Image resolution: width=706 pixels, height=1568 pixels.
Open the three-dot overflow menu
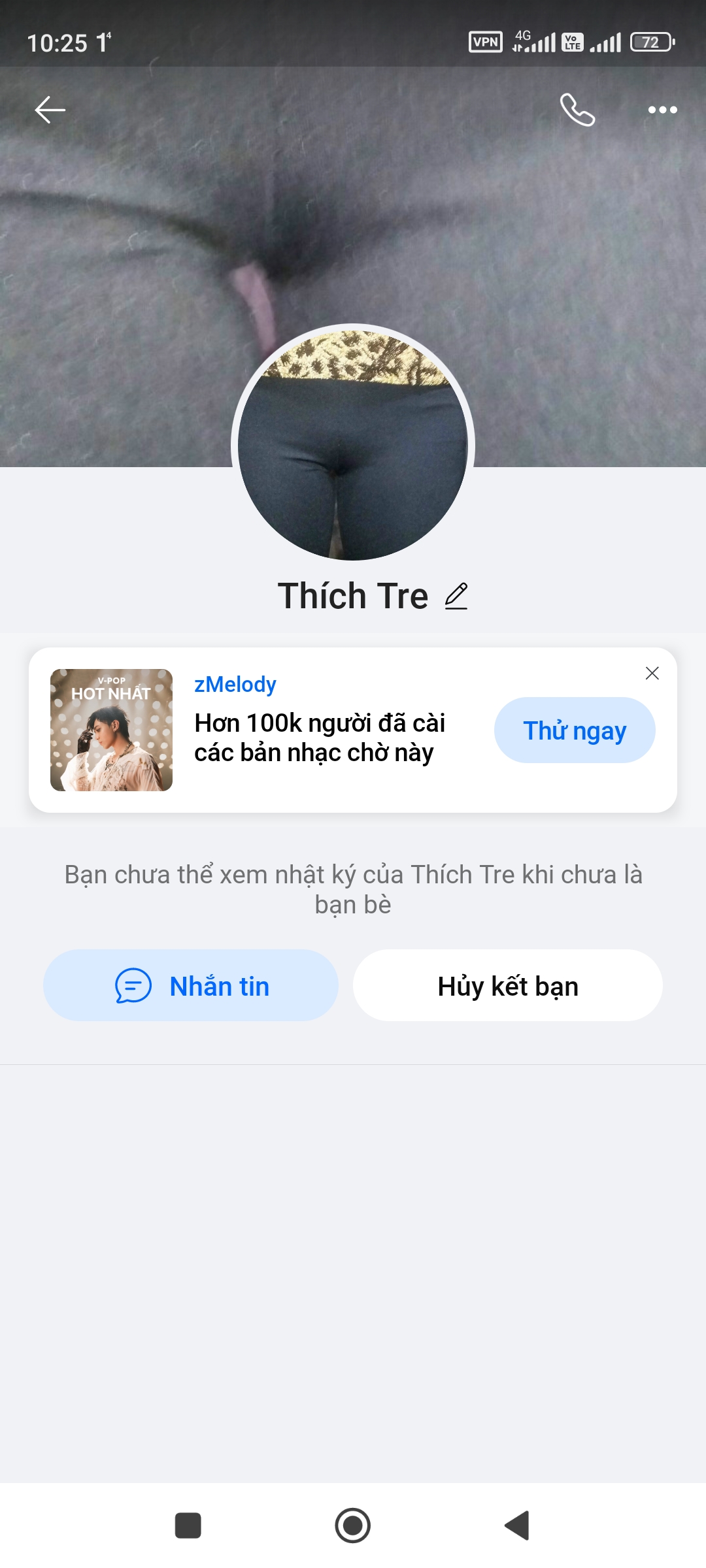662,110
